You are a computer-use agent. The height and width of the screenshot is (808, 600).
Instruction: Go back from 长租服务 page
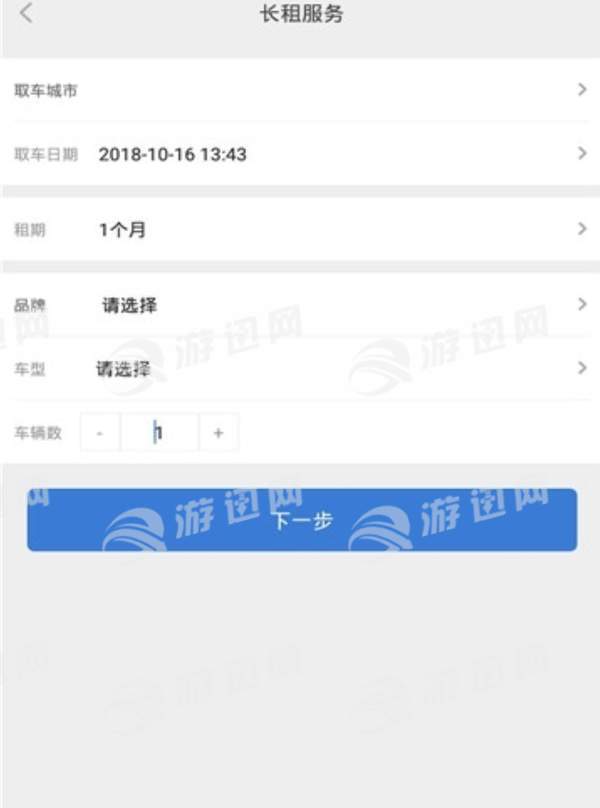[26, 15]
